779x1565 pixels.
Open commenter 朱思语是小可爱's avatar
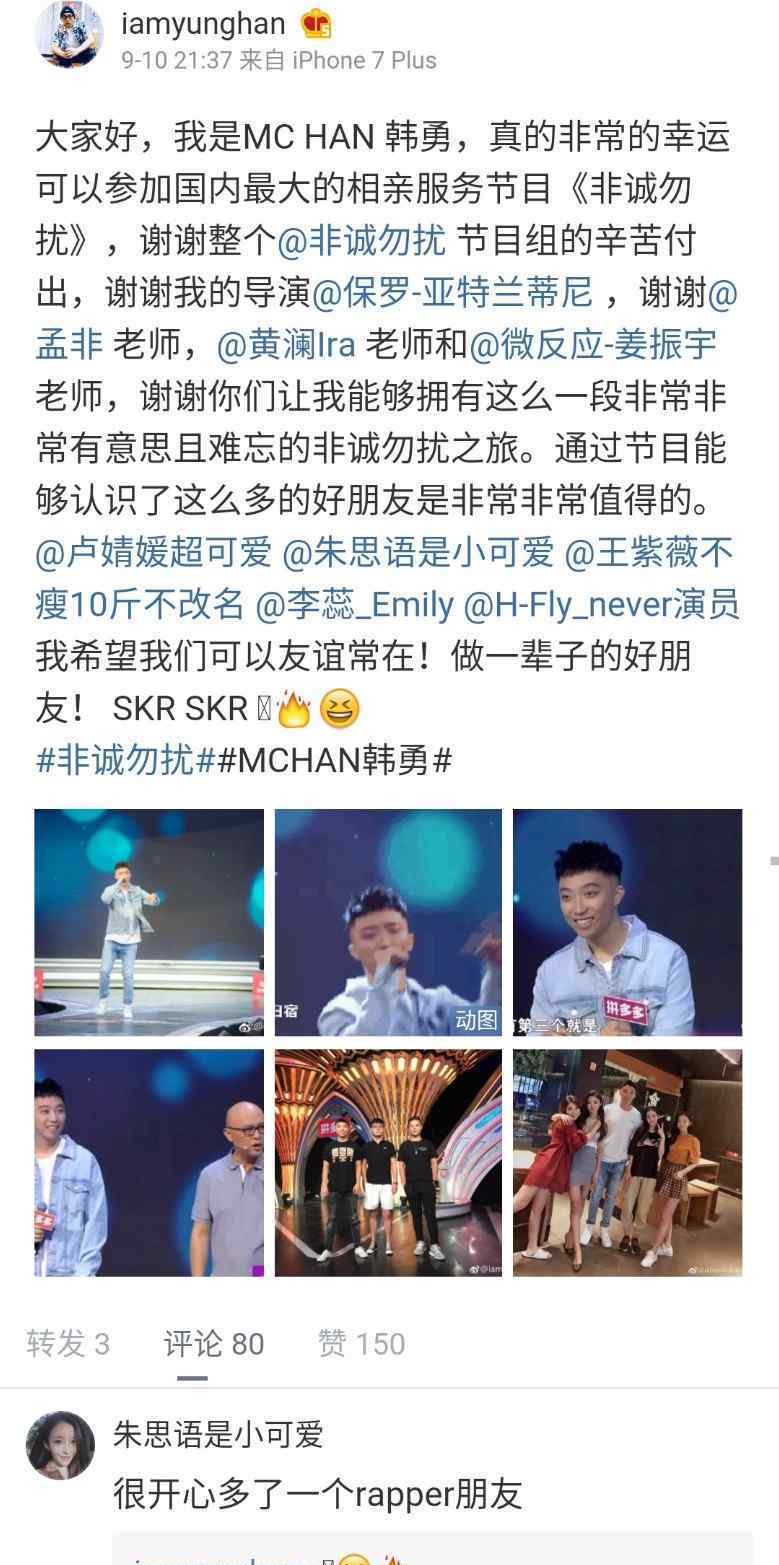(x=60, y=1446)
